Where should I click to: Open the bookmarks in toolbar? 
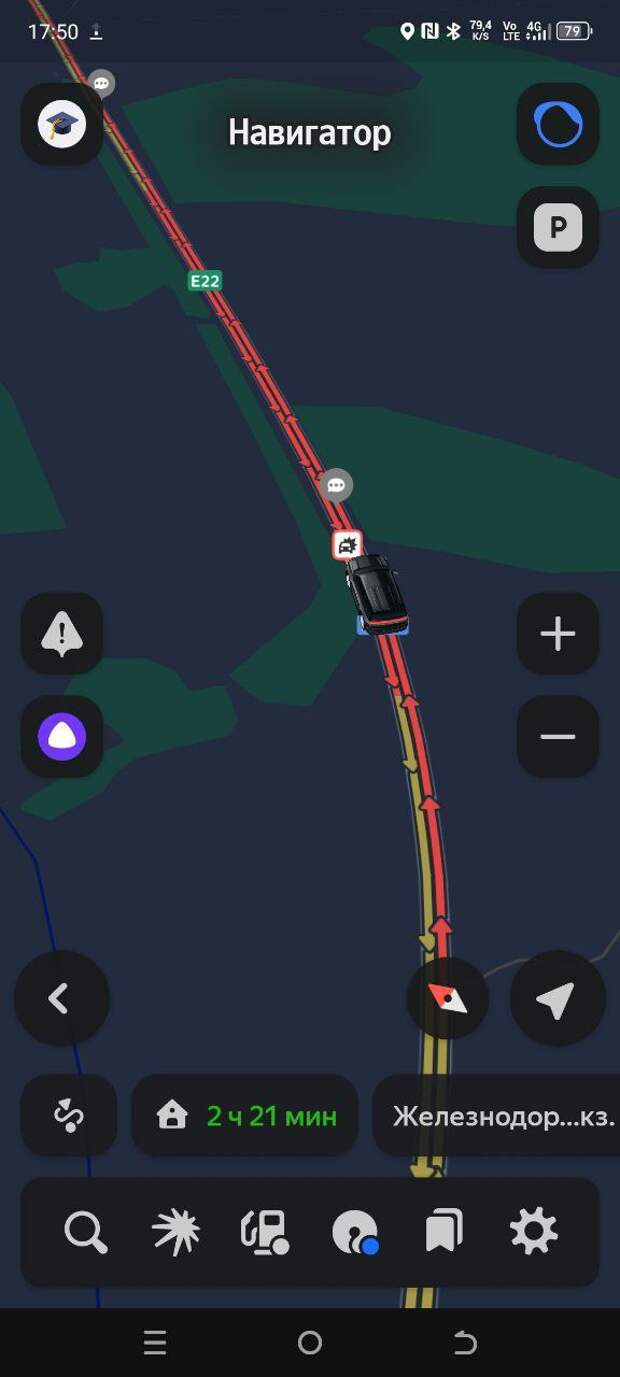pyautogui.click(x=444, y=1231)
